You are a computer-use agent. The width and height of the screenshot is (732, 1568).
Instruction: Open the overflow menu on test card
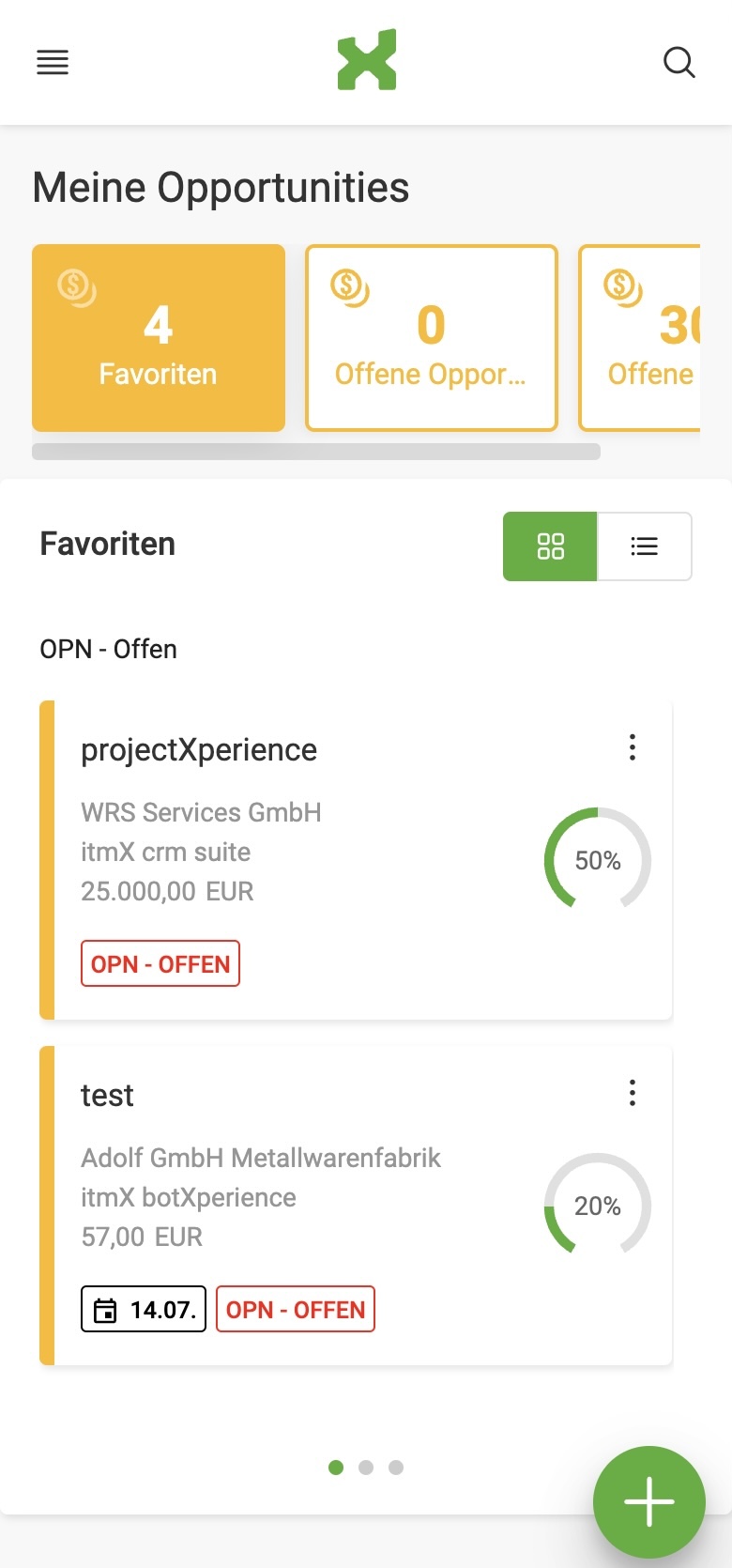click(633, 1093)
